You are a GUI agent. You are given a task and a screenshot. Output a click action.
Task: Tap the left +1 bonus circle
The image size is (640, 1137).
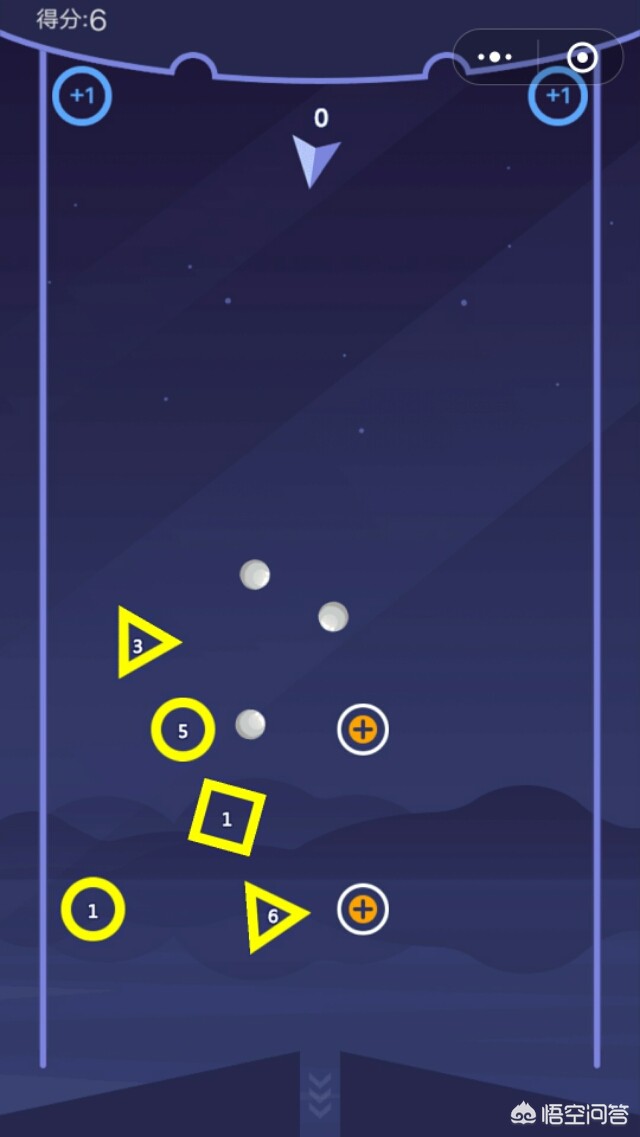click(82, 97)
